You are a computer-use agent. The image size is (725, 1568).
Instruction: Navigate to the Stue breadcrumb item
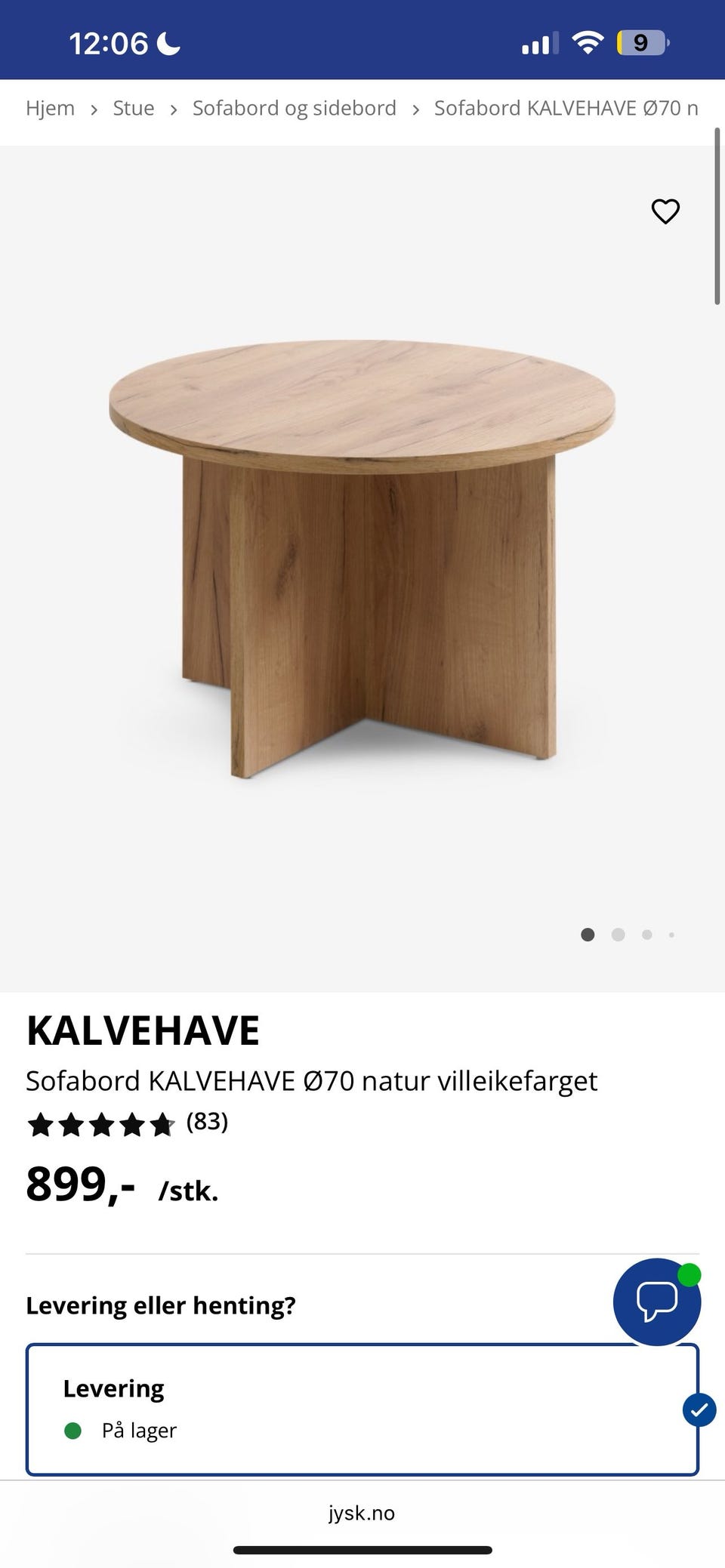[x=133, y=108]
